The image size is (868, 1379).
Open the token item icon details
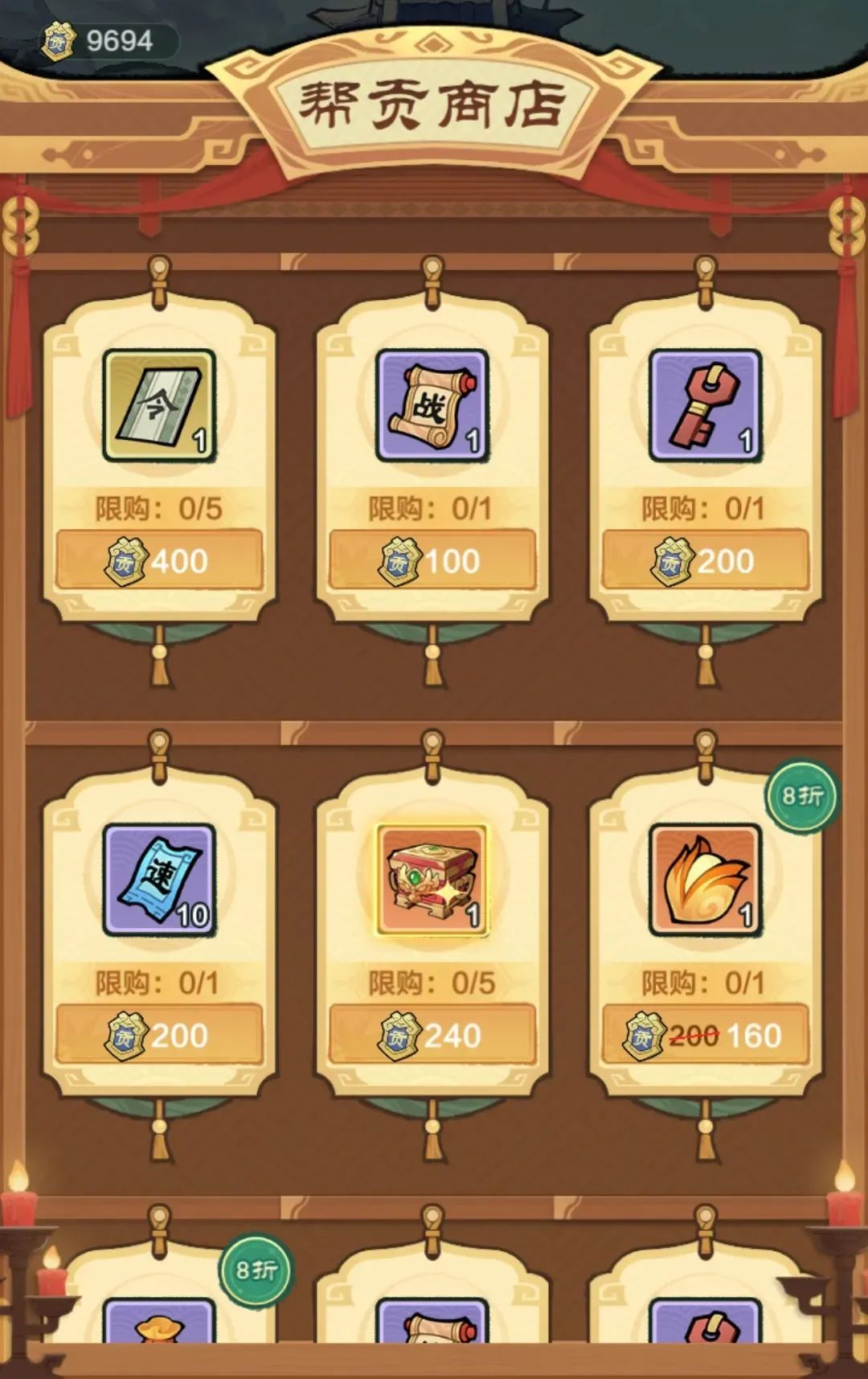tap(159, 405)
